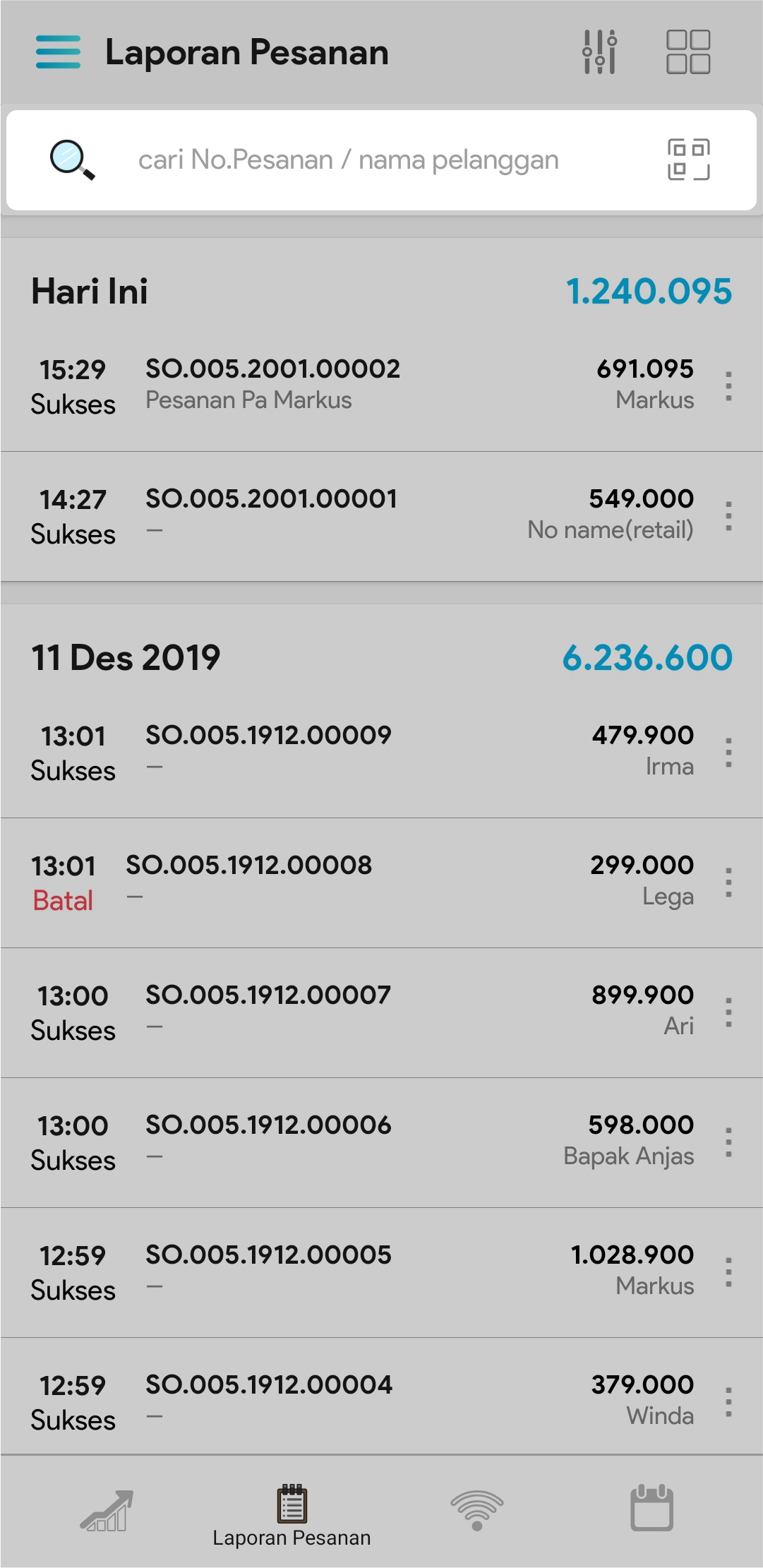Switch to the calendar tab

coord(651,1509)
